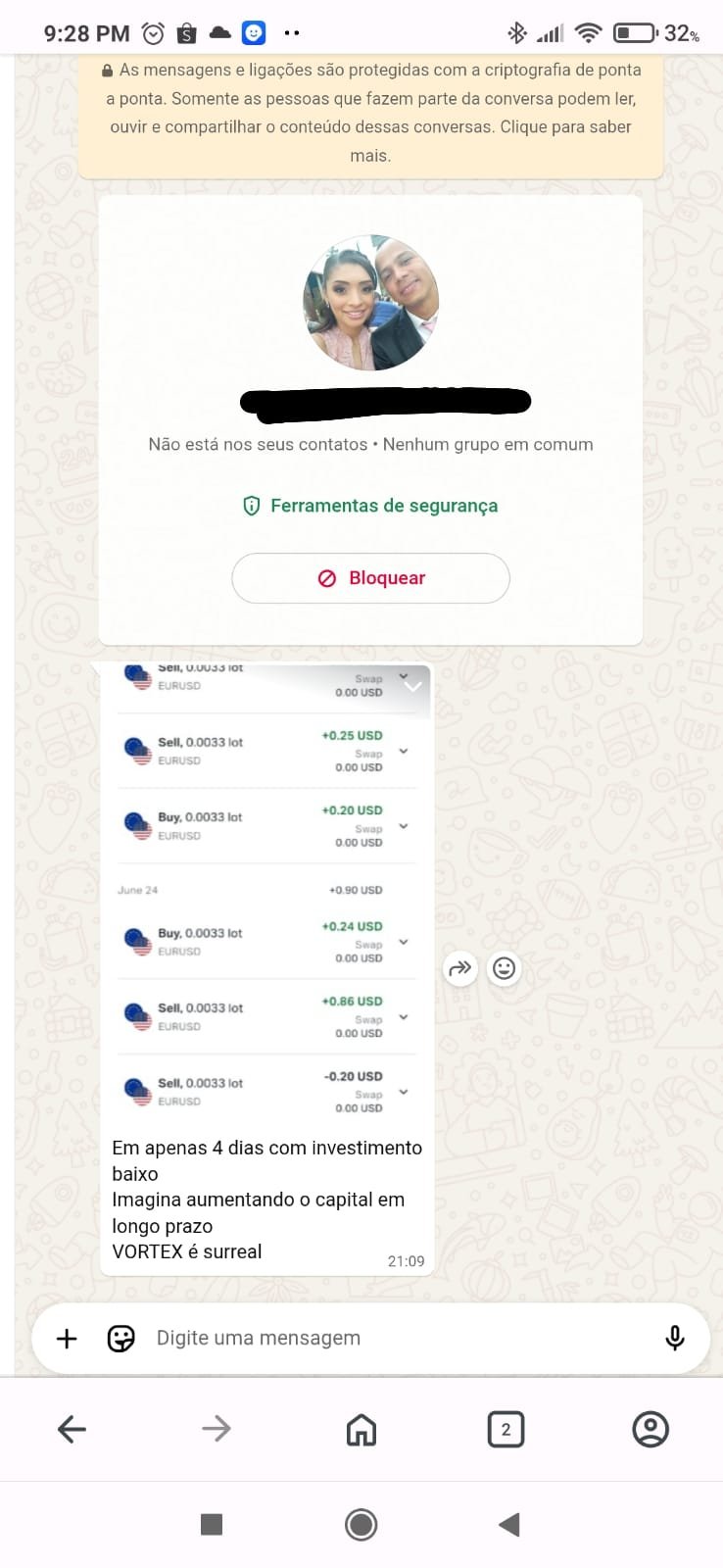Viewport: 723px width, 1568px height.
Task: Go forward with the browser forward arrow
Action: coord(217,1430)
